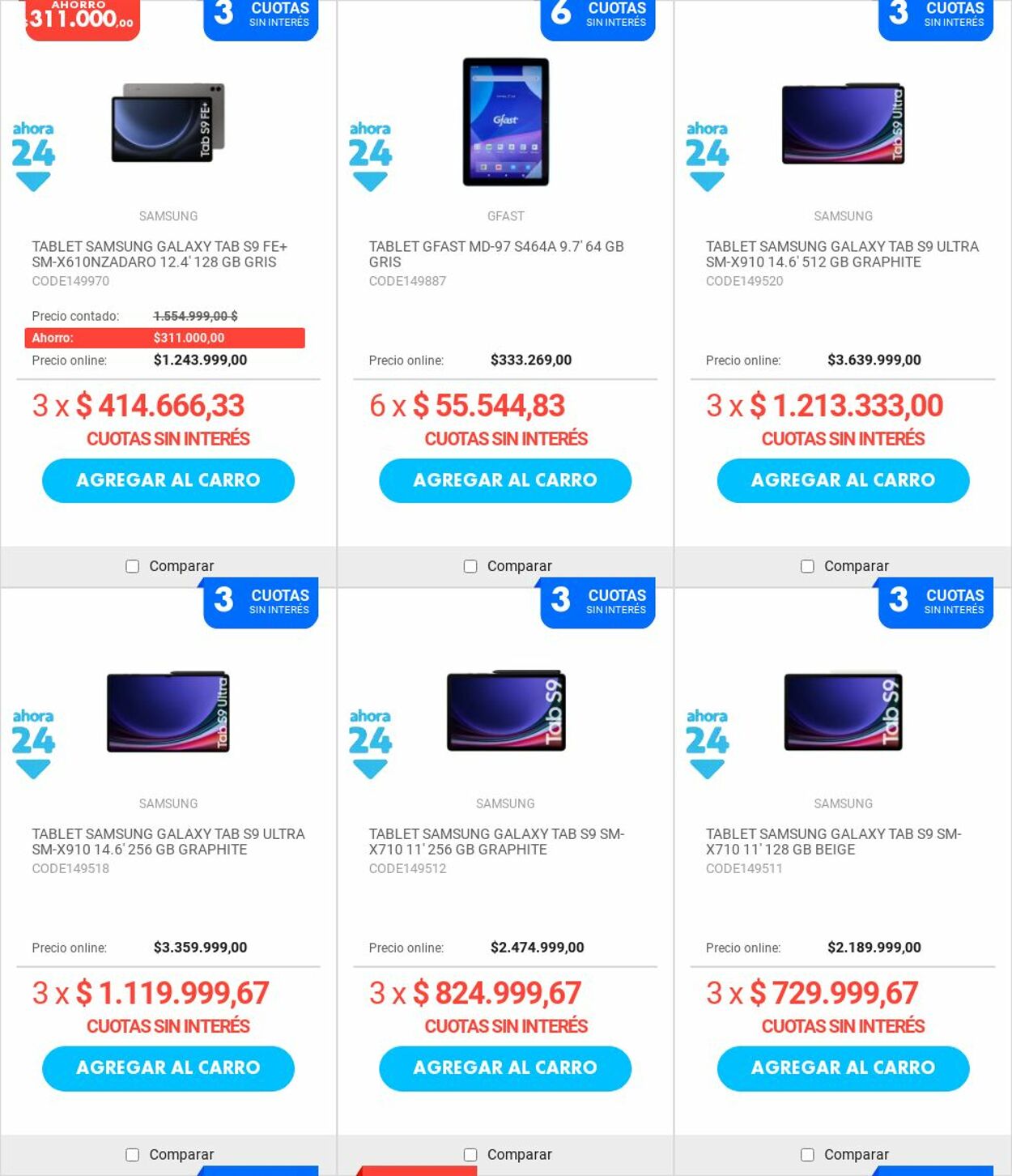Image resolution: width=1012 pixels, height=1176 pixels.
Task: Open Tab S9 256 GB Graphite product title
Action: 495,842
